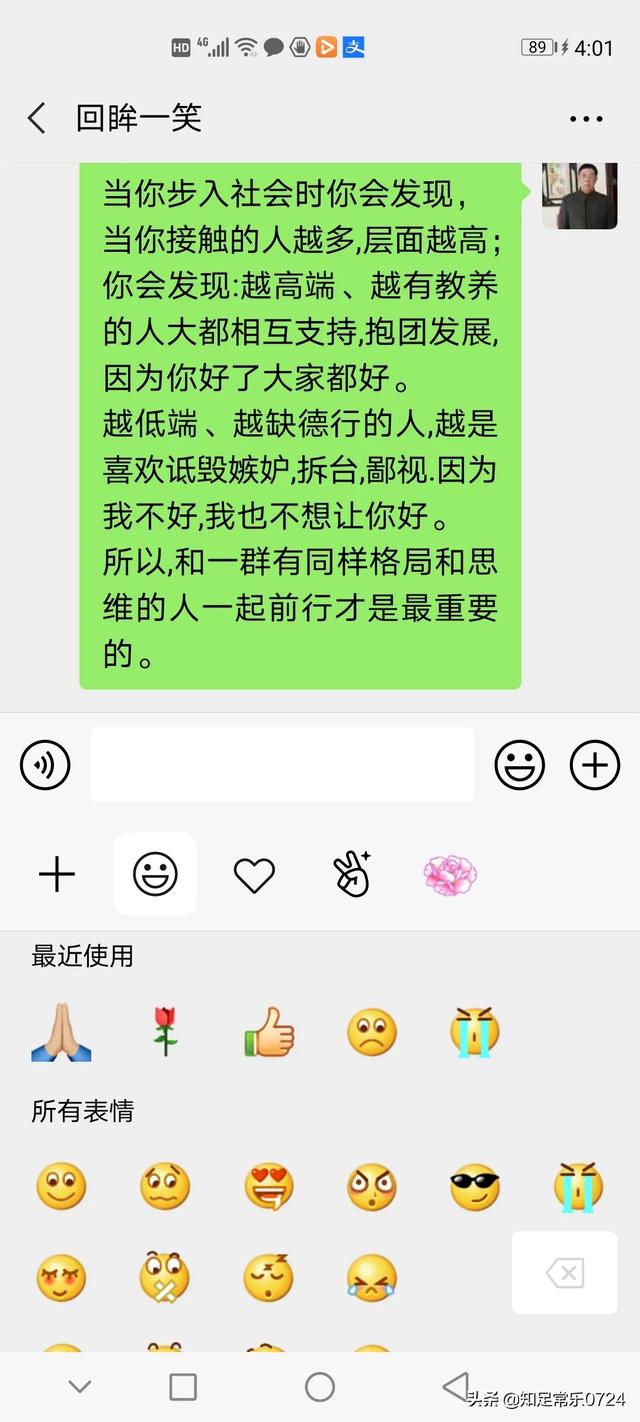Choose the sunglasses emoji
The width and height of the screenshot is (640, 1422).
coord(475,1187)
